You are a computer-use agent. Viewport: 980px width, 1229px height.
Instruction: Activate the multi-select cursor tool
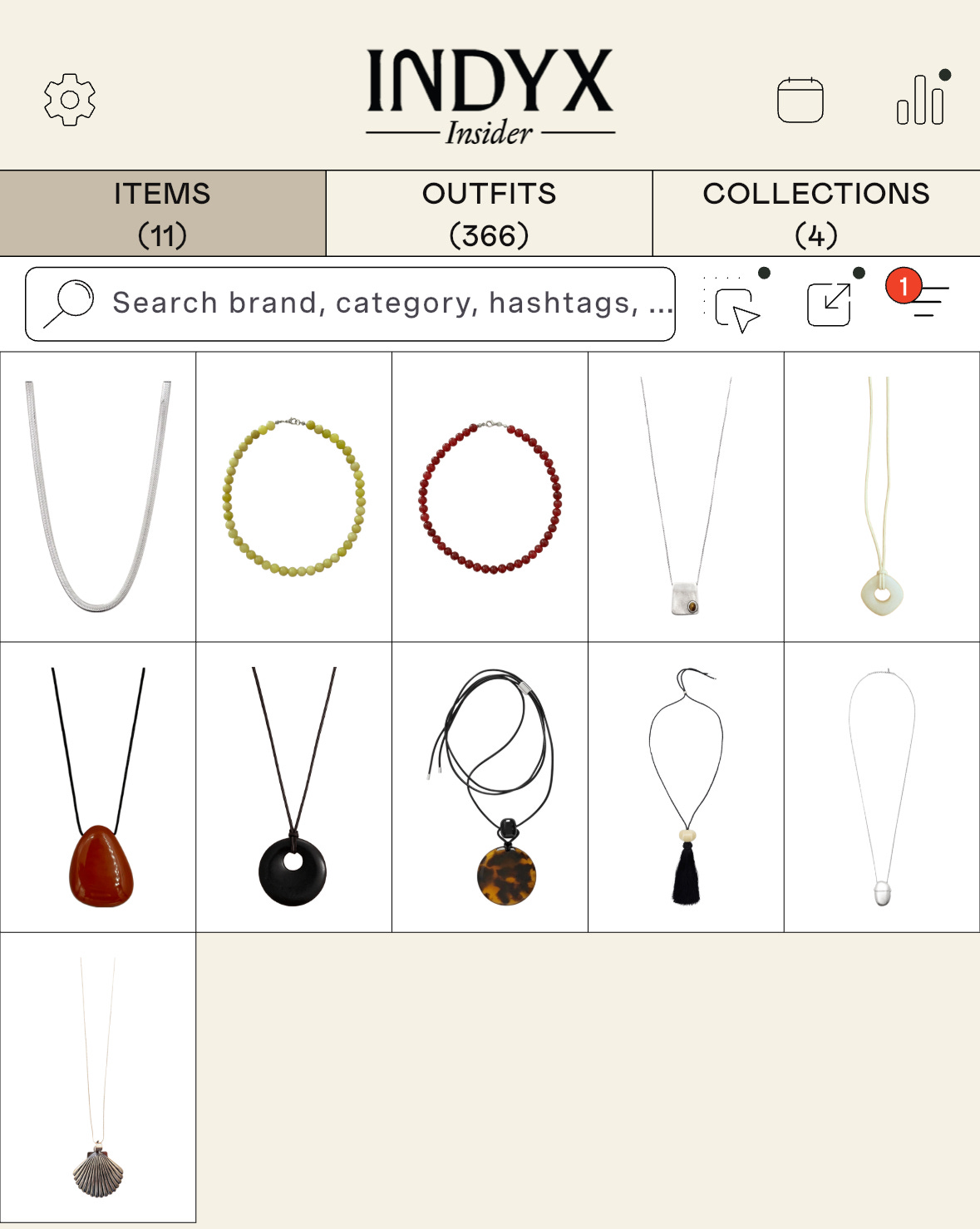736,306
